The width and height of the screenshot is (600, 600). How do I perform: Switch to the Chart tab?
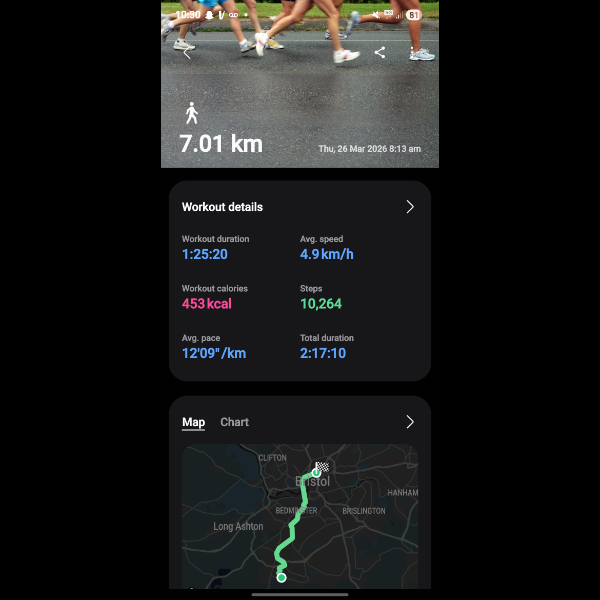click(x=235, y=422)
